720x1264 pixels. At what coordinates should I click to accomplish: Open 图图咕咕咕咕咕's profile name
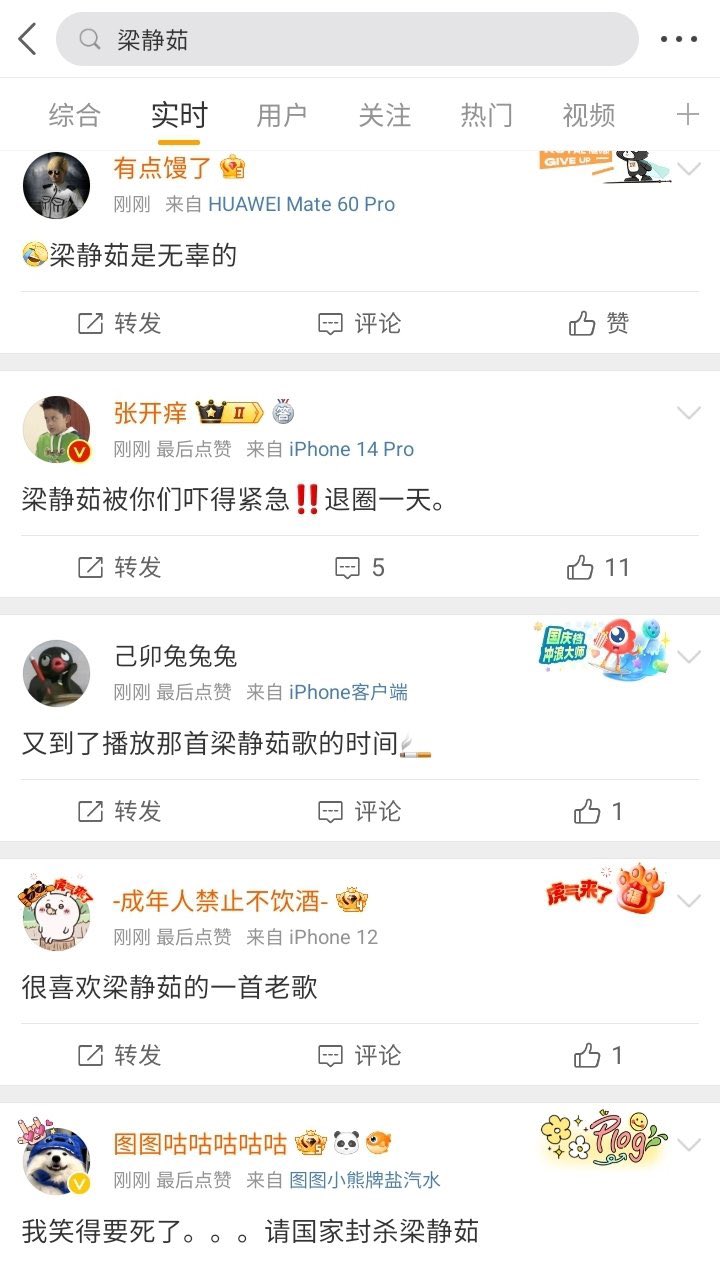[x=200, y=1144]
